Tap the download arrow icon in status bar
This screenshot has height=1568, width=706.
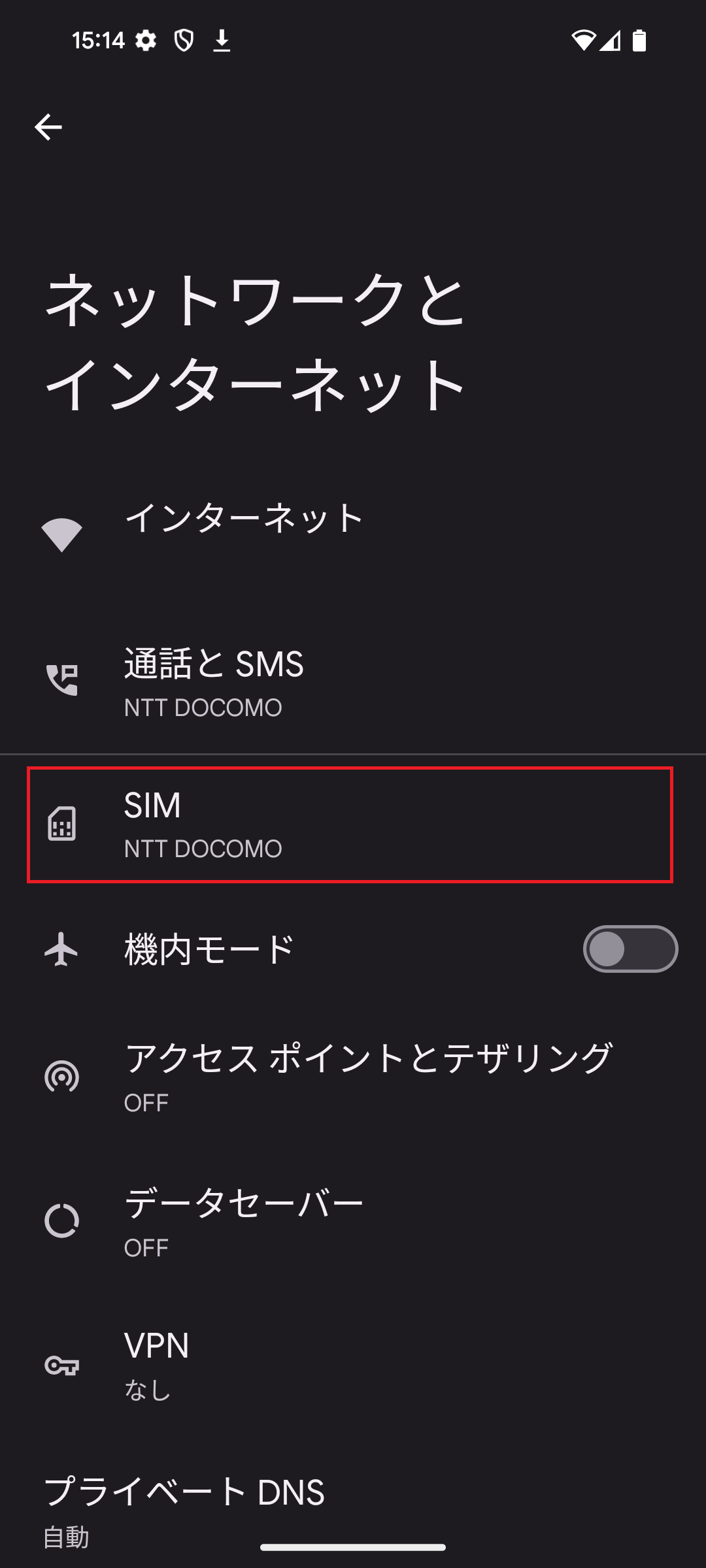(222, 41)
